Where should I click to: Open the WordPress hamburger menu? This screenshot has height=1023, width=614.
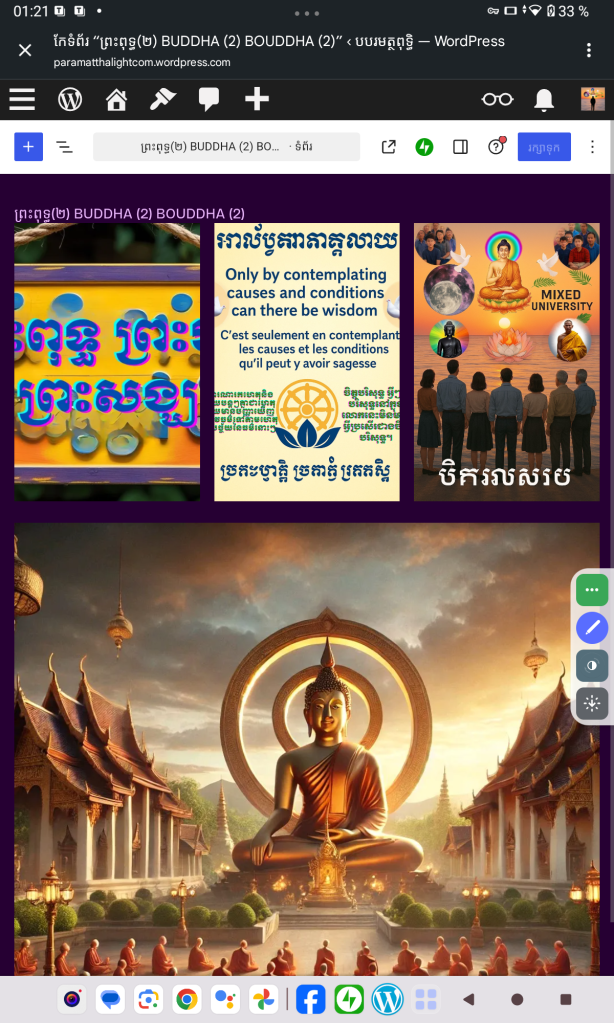(x=22, y=99)
